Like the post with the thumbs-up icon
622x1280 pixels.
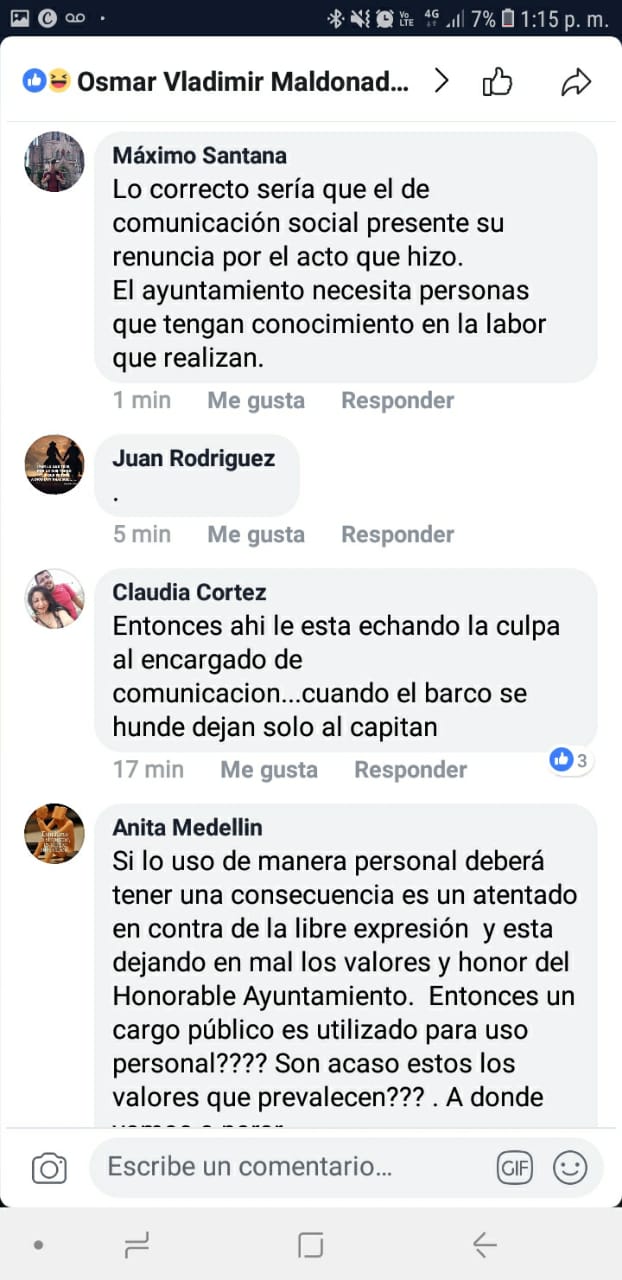pos(498,82)
